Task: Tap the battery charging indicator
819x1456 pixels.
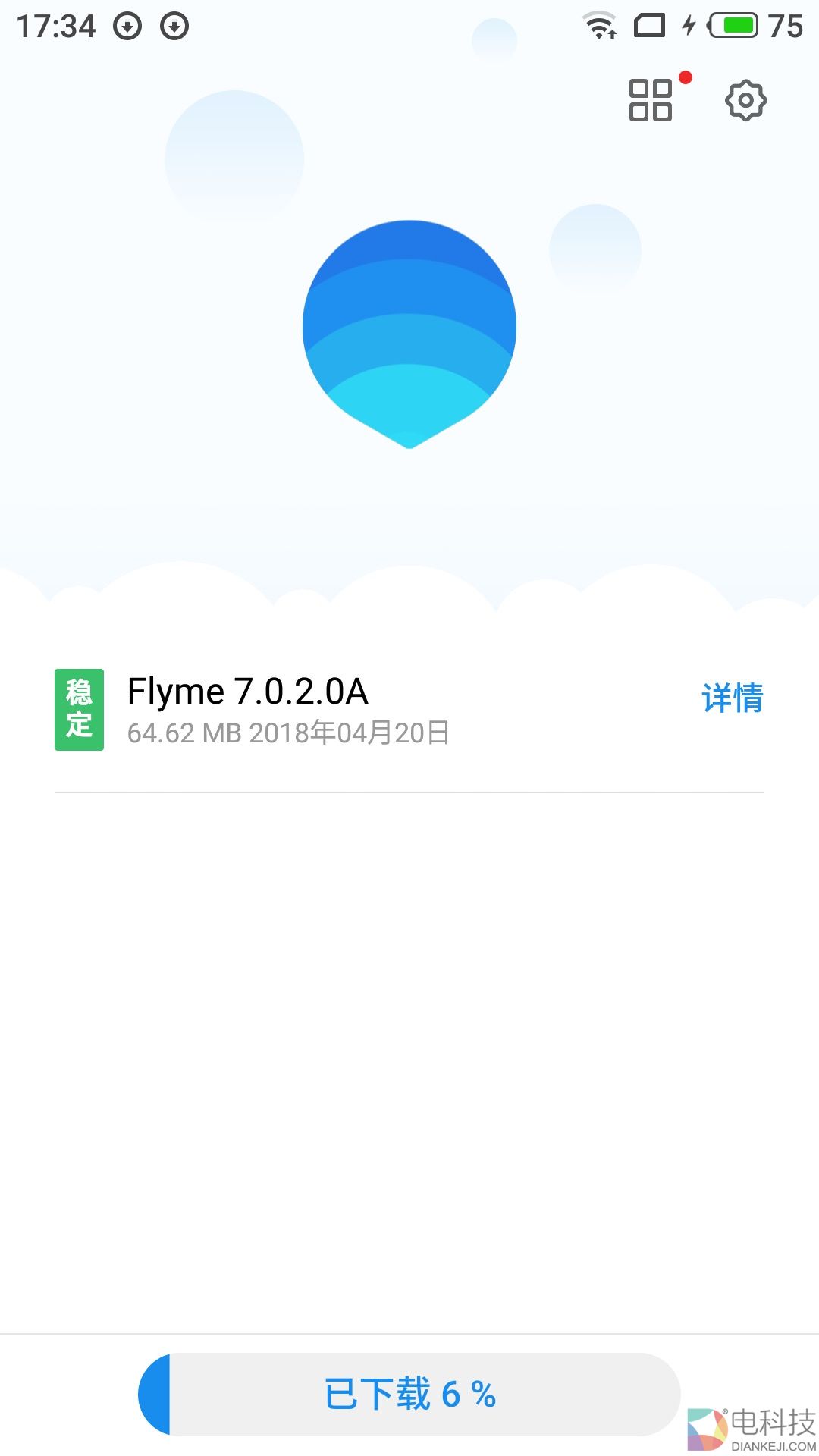Action: tap(689, 25)
